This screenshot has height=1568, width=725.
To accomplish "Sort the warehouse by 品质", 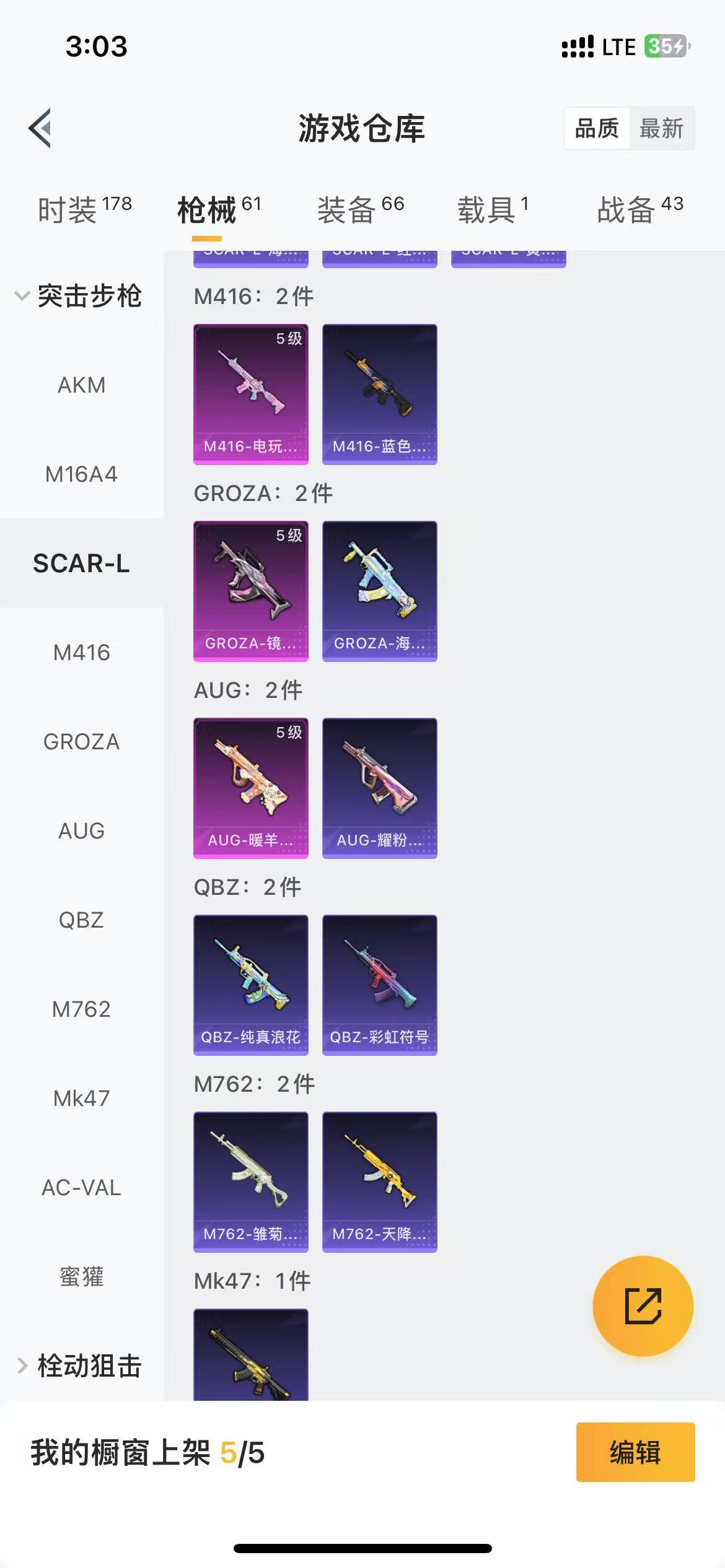I will [x=597, y=129].
